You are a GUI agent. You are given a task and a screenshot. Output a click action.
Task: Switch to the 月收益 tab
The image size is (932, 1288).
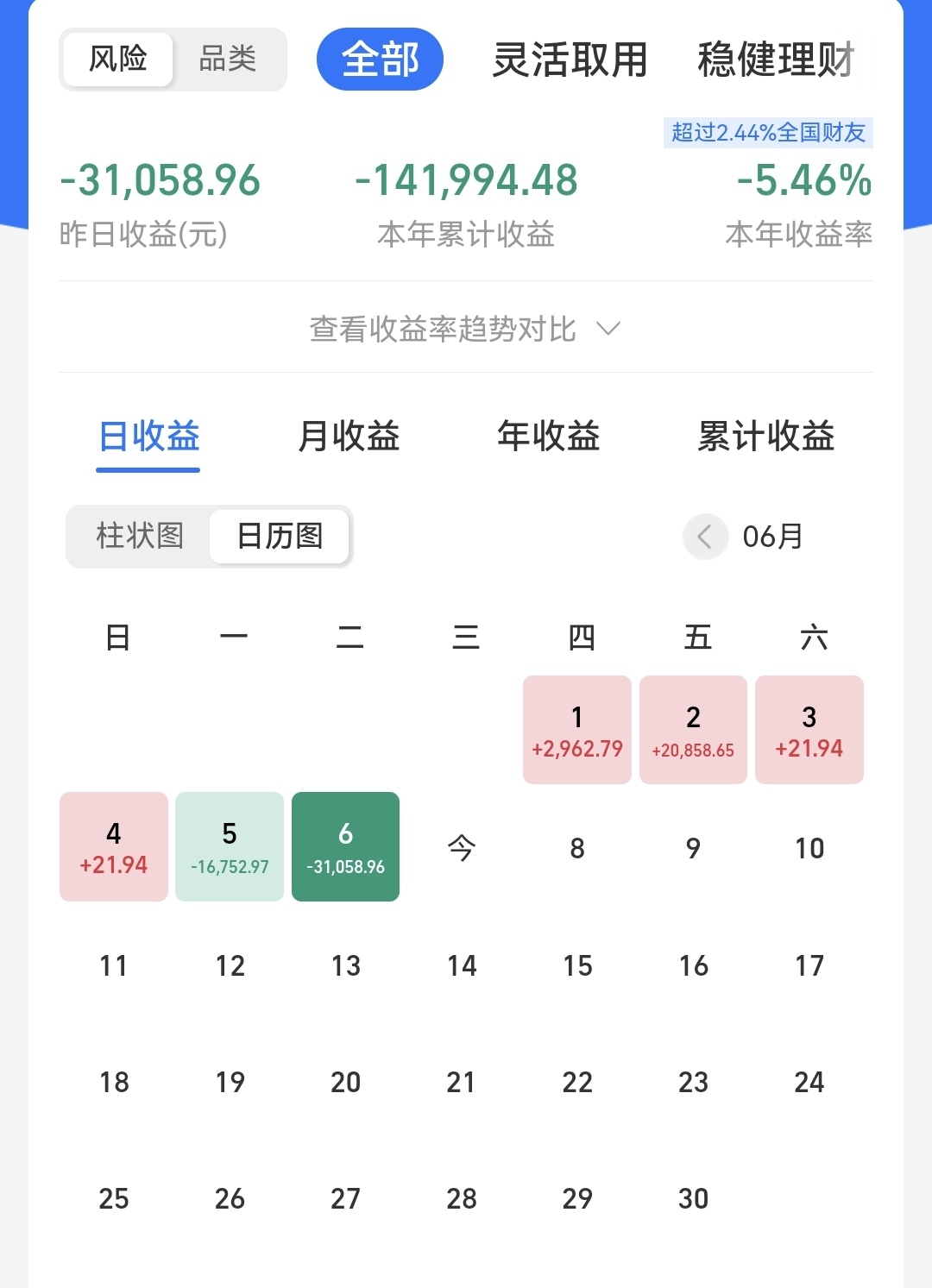pyautogui.click(x=348, y=437)
